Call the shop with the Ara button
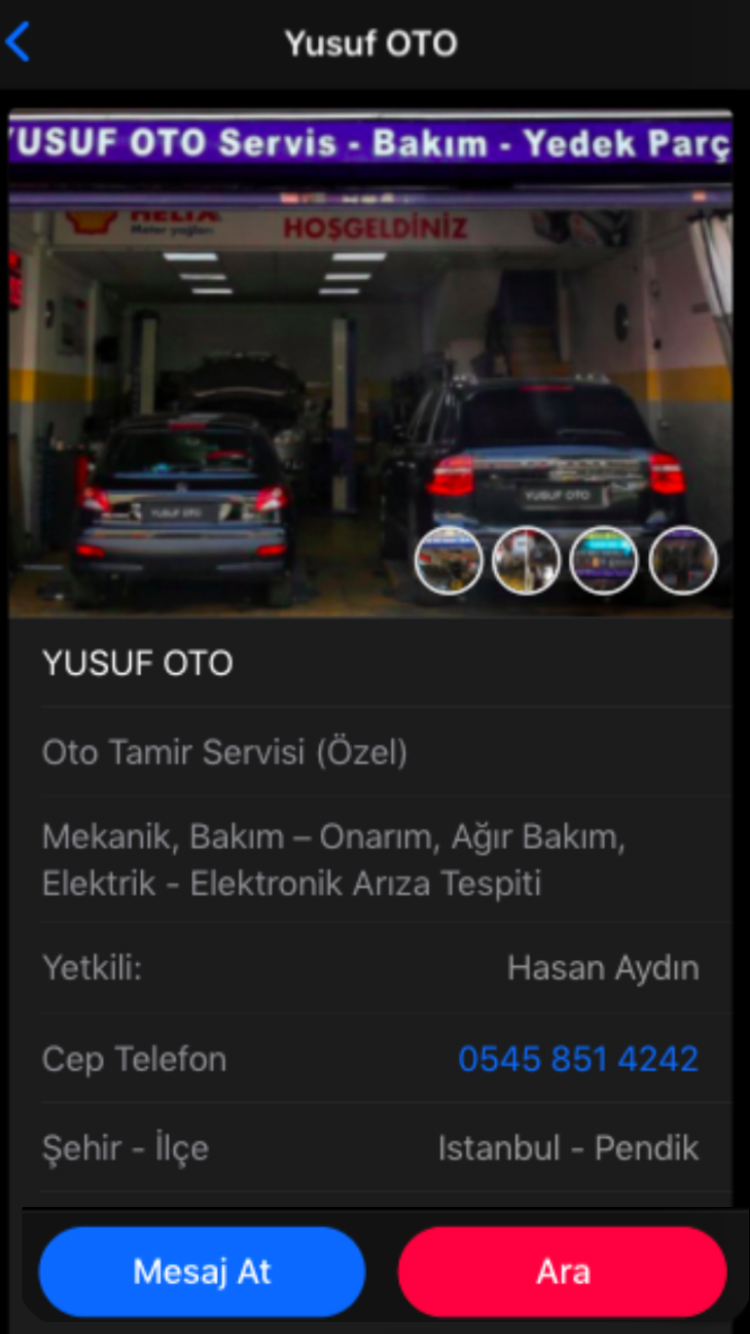750x1334 pixels. pyautogui.click(x=562, y=1271)
